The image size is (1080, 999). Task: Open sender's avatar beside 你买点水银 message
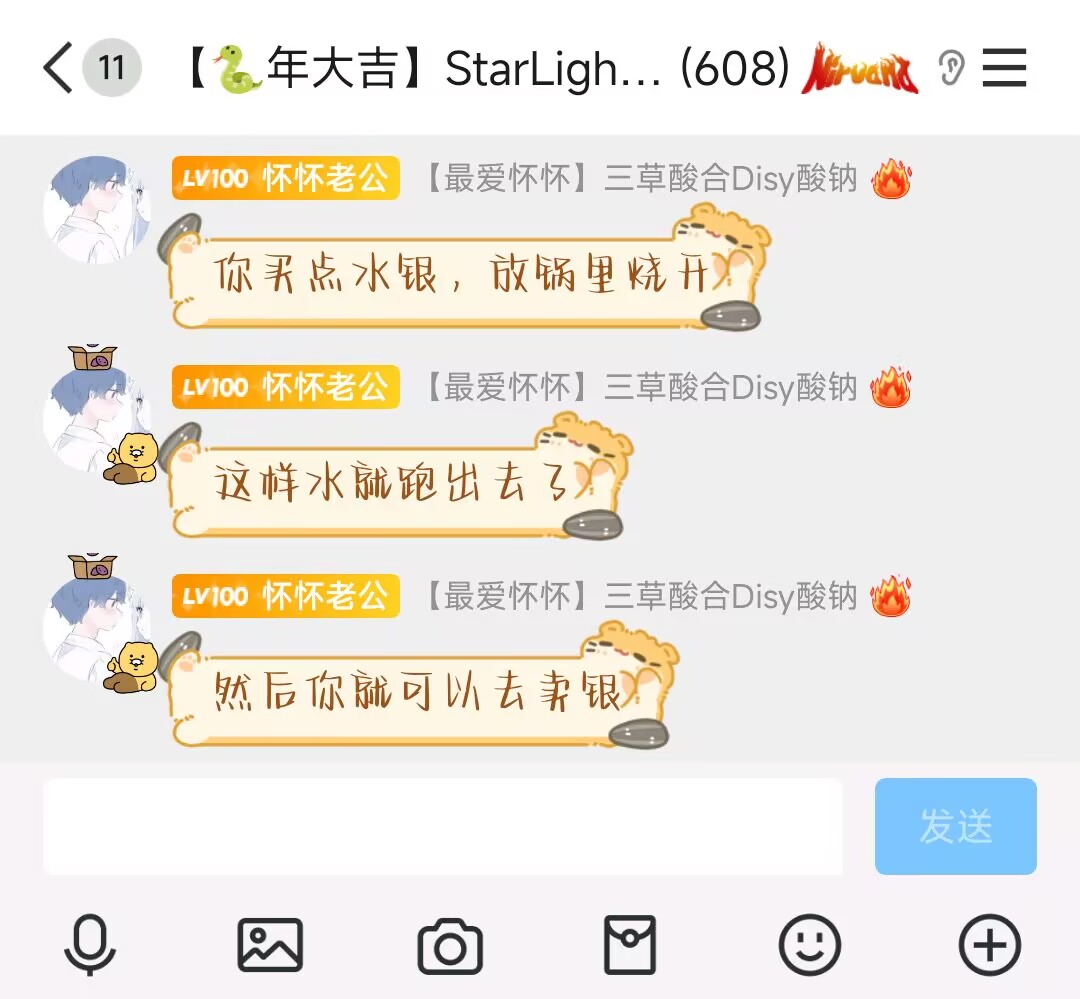pos(96,209)
